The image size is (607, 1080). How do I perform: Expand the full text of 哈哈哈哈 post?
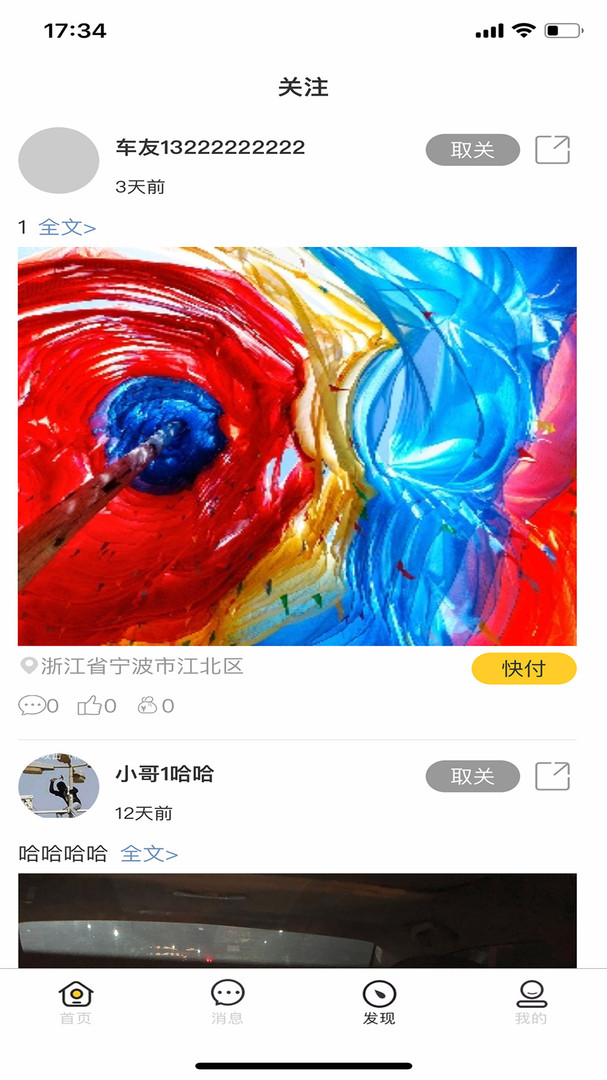pyautogui.click(x=149, y=854)
